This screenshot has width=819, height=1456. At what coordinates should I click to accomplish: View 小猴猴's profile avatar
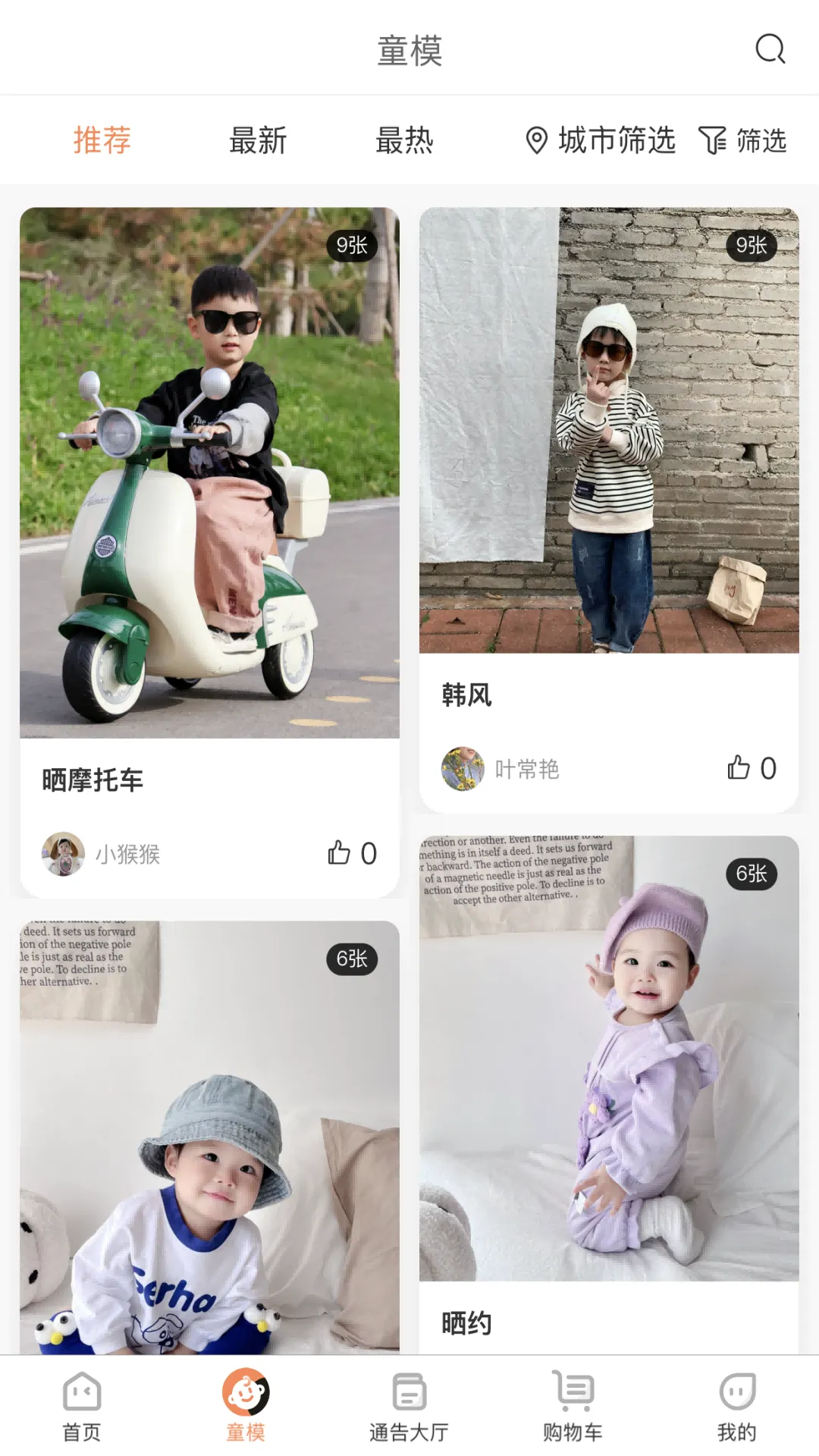coord(63,854)
